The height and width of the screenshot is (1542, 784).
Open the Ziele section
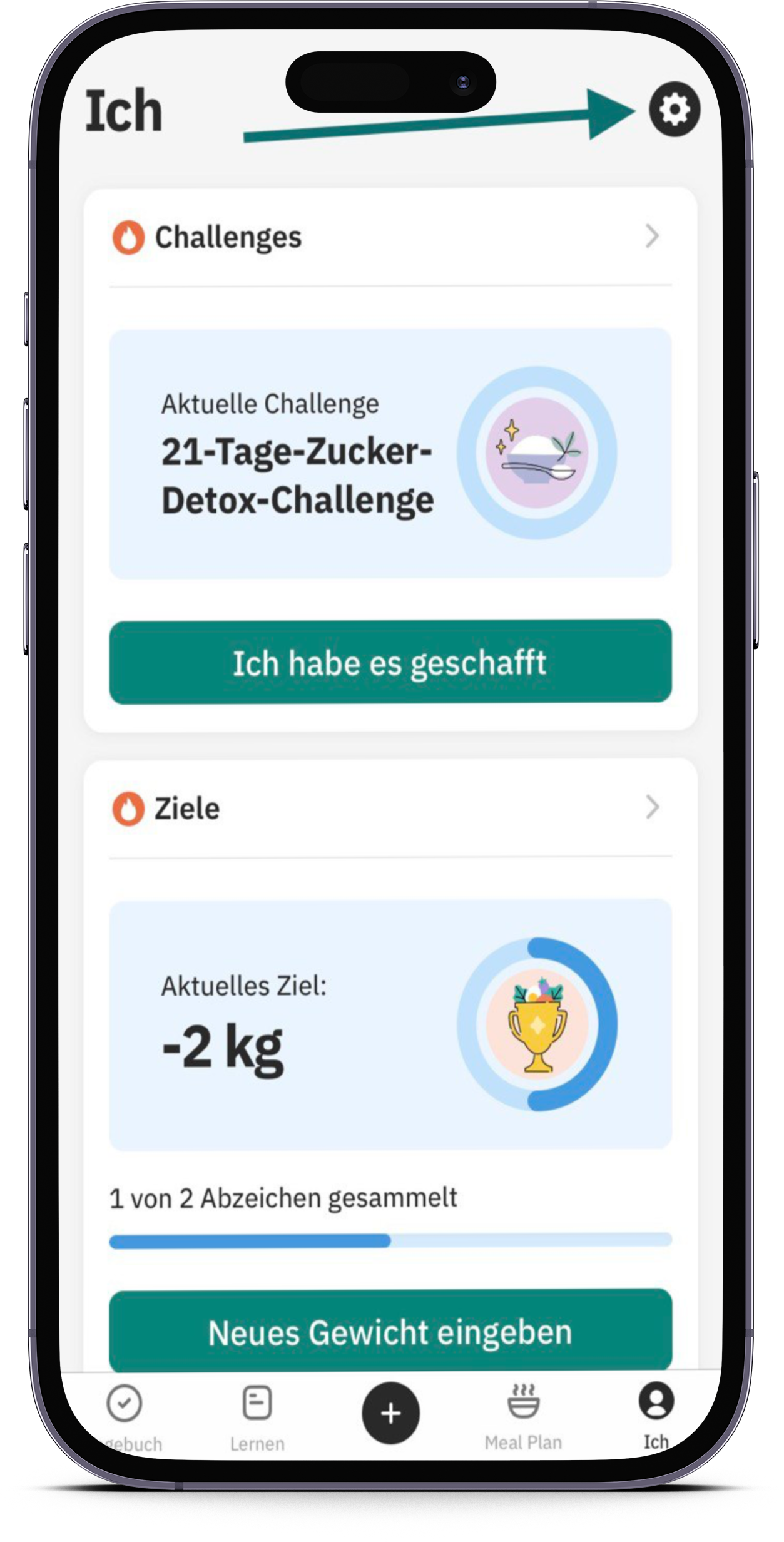point(390,808)
